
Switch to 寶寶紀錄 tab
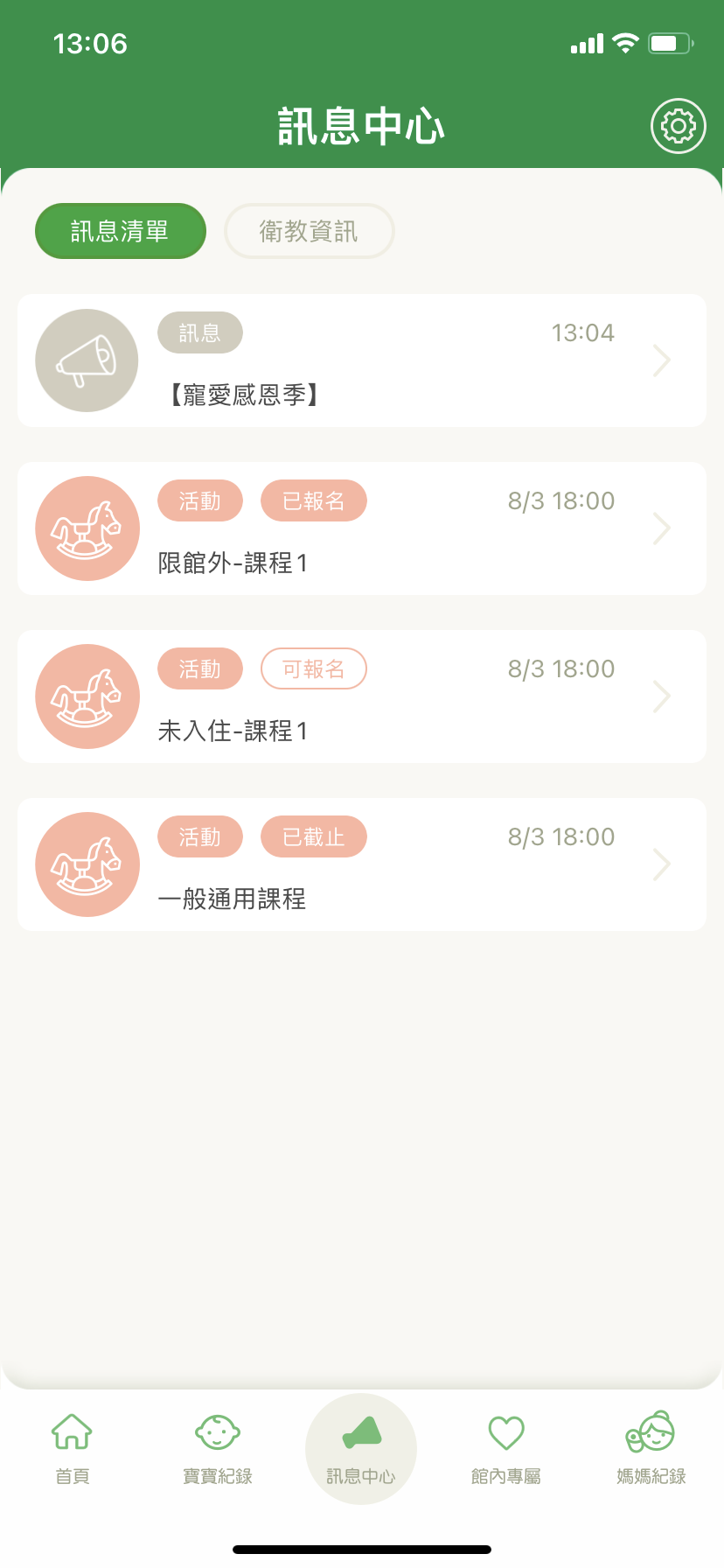click(x=217, y=1448)
